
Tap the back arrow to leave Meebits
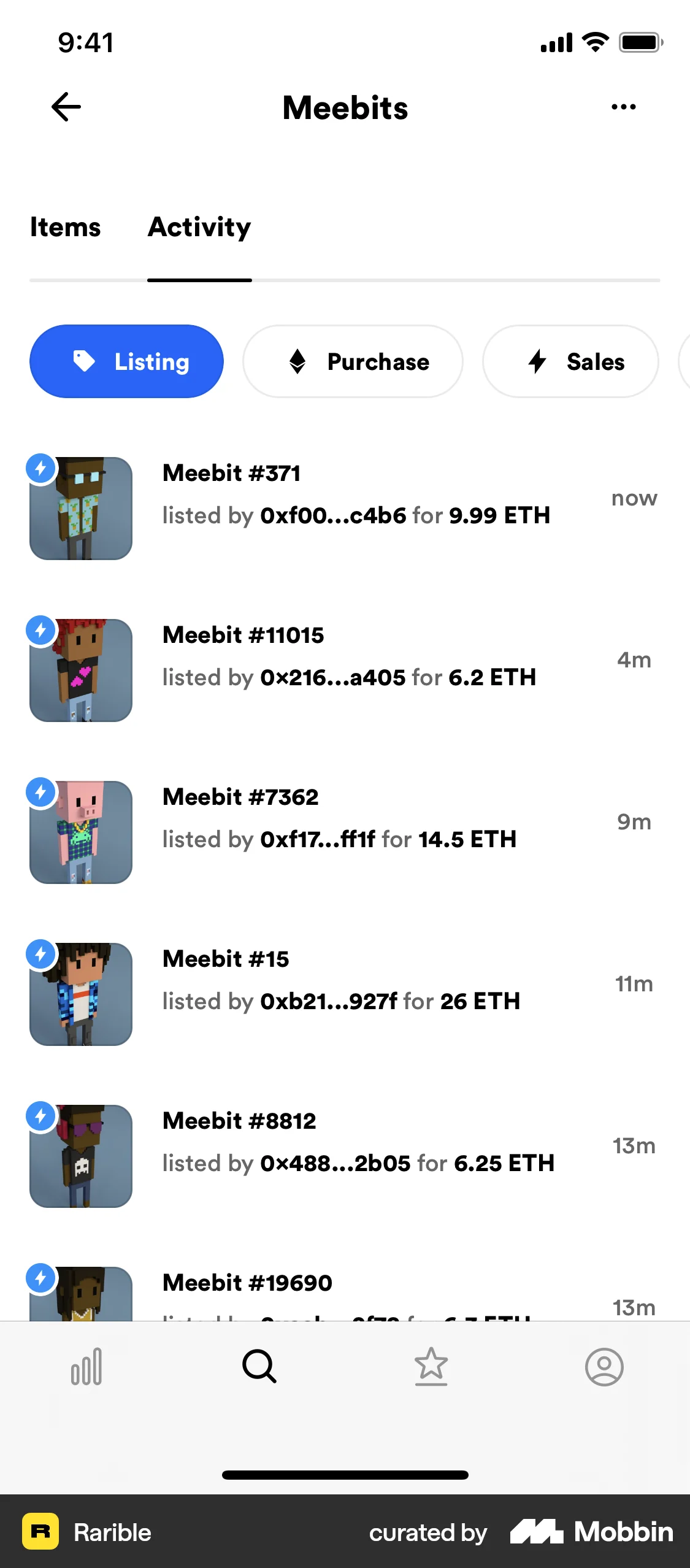(65, 106)
